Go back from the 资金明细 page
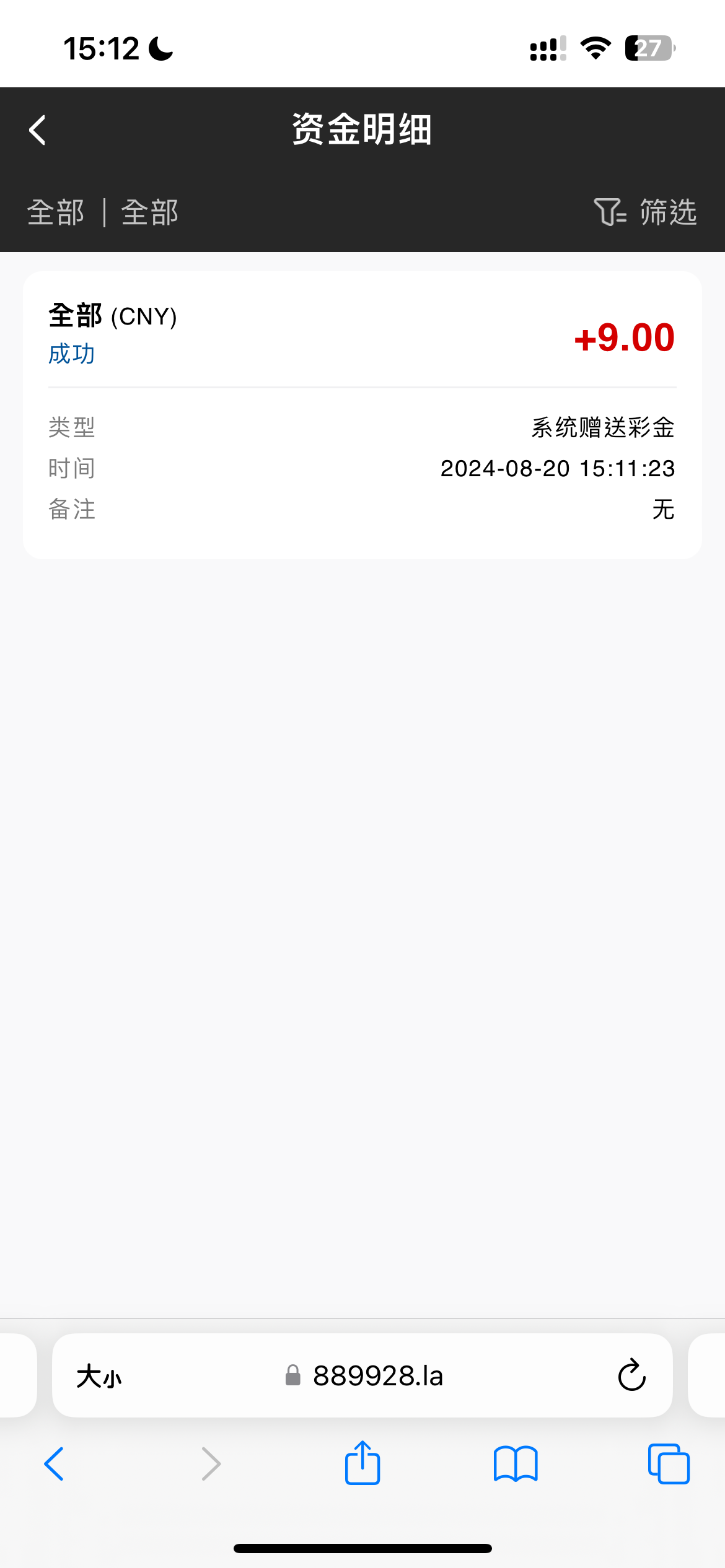Viewport: 725px width, 1568px height. pos(37,130)
